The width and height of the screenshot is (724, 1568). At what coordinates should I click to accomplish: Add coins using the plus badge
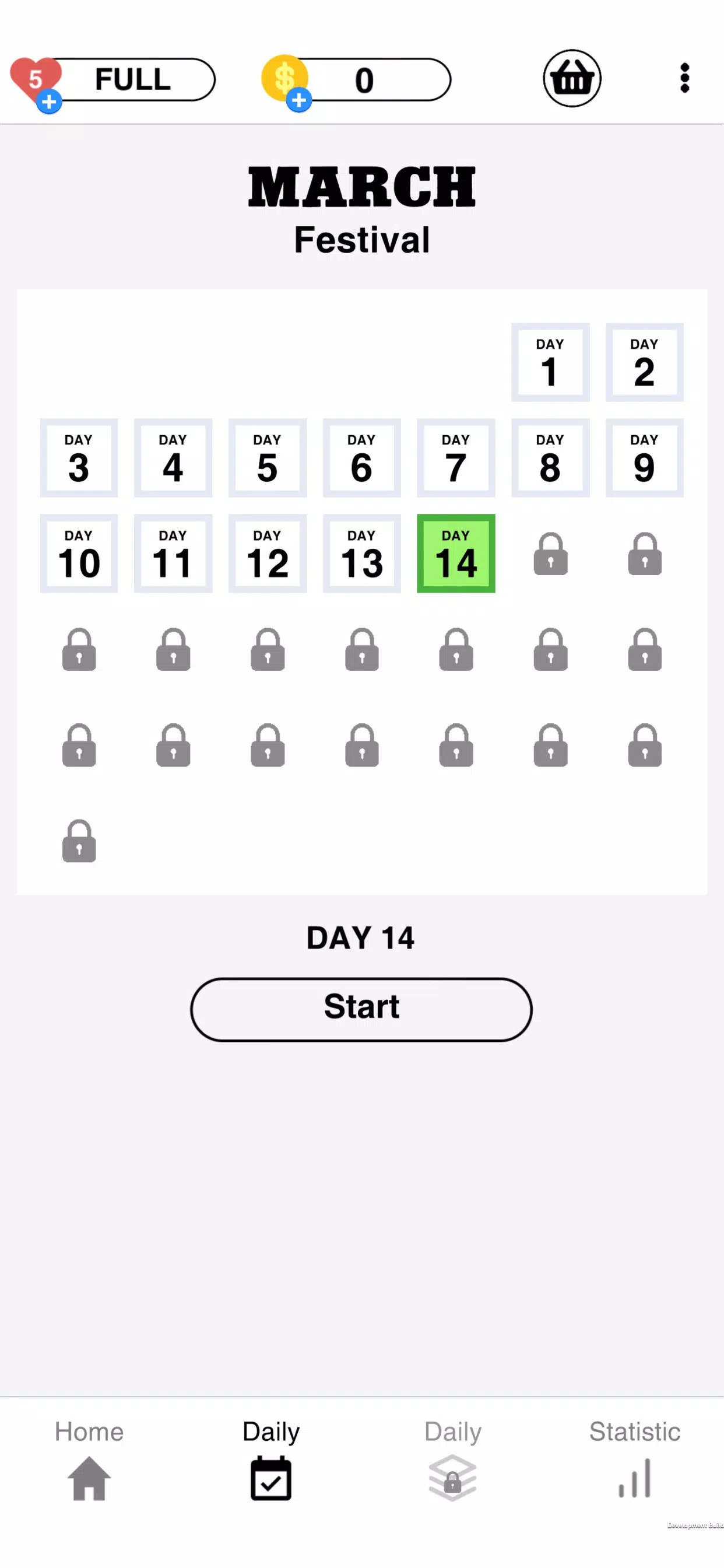[298, 100]
